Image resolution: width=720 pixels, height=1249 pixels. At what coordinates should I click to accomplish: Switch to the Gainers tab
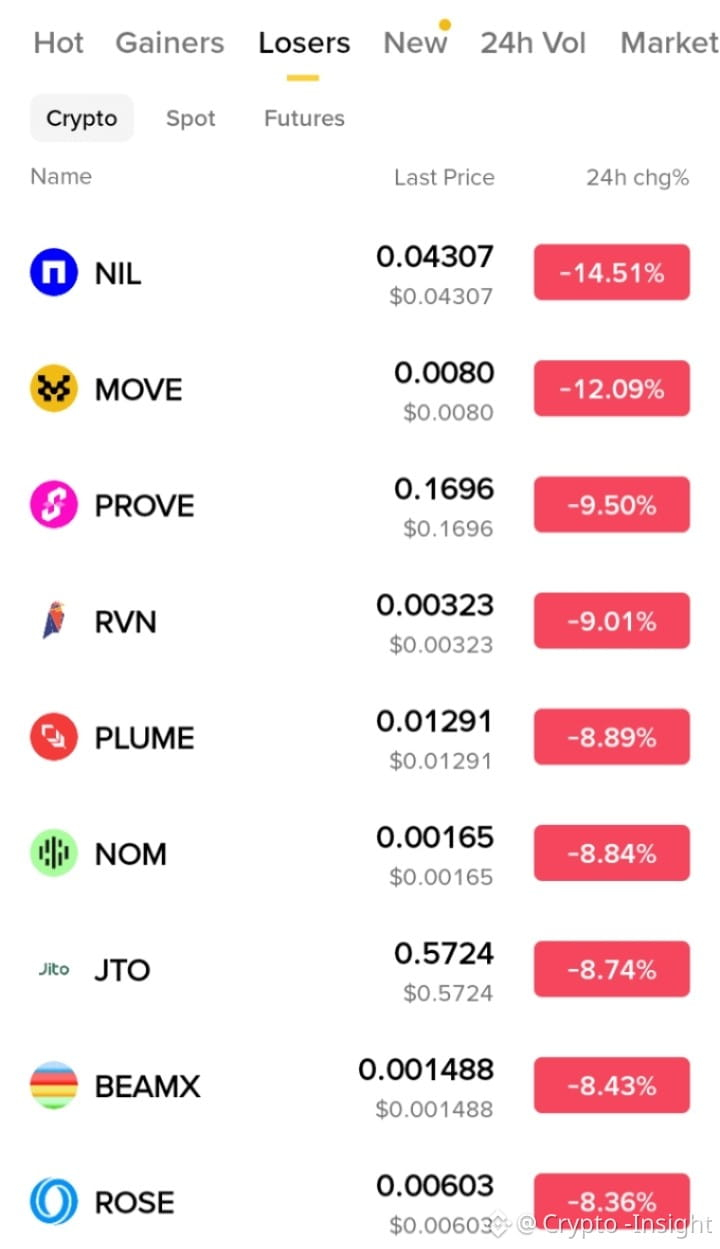click(170, 43)
